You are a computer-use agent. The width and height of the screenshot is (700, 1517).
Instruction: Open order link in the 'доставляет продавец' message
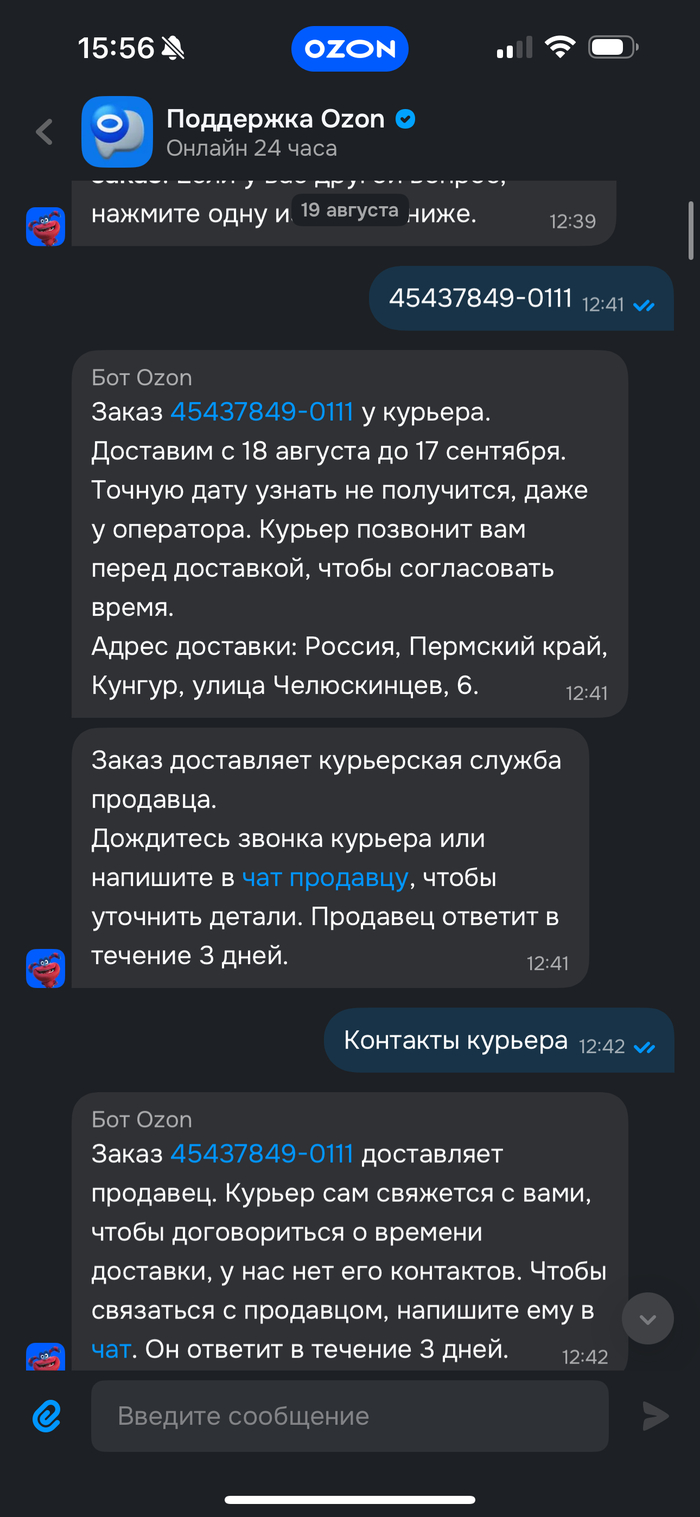(262, 1154)
